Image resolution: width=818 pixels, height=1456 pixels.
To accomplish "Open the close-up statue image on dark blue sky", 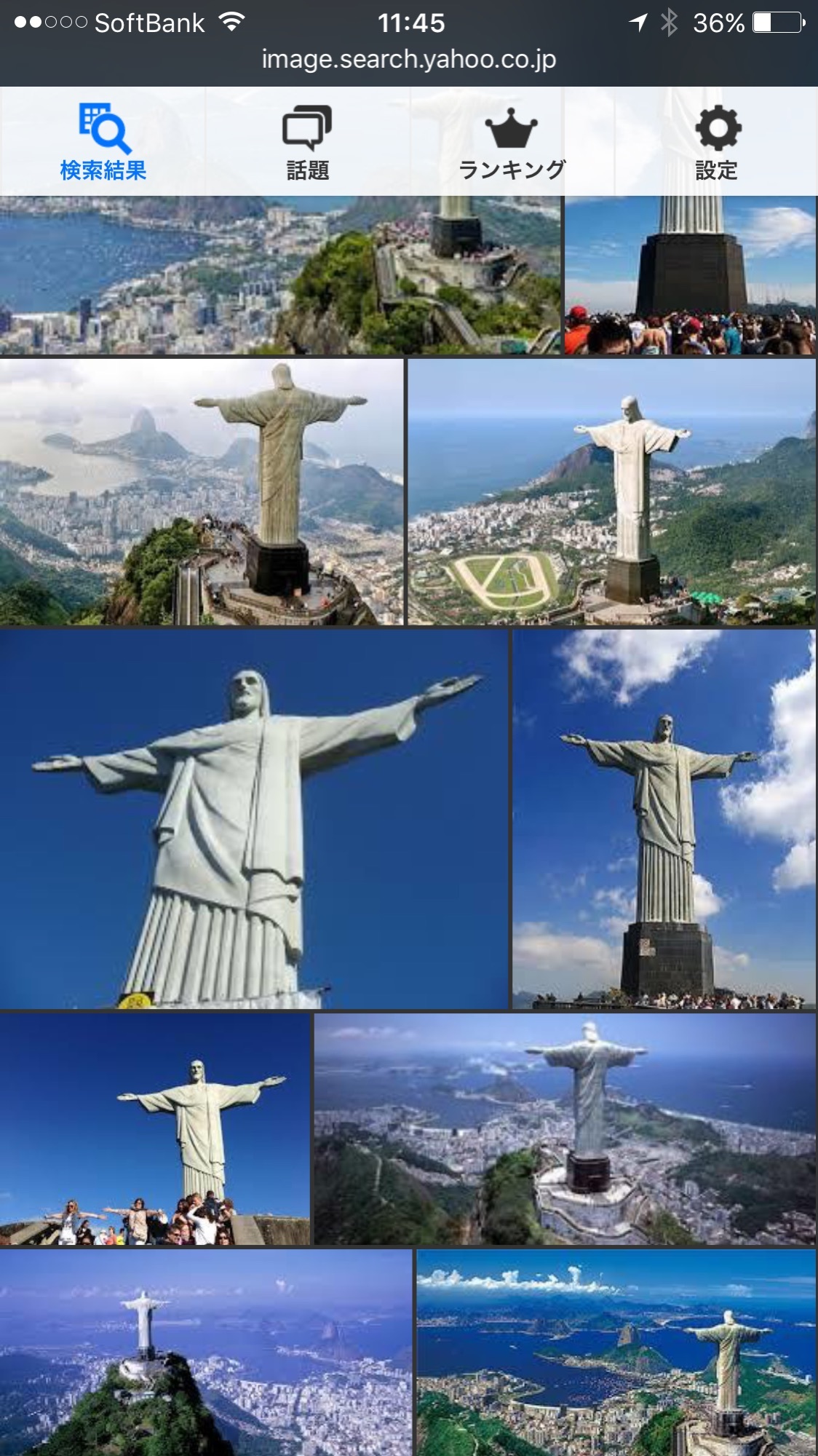I will (x=253, y=819).
